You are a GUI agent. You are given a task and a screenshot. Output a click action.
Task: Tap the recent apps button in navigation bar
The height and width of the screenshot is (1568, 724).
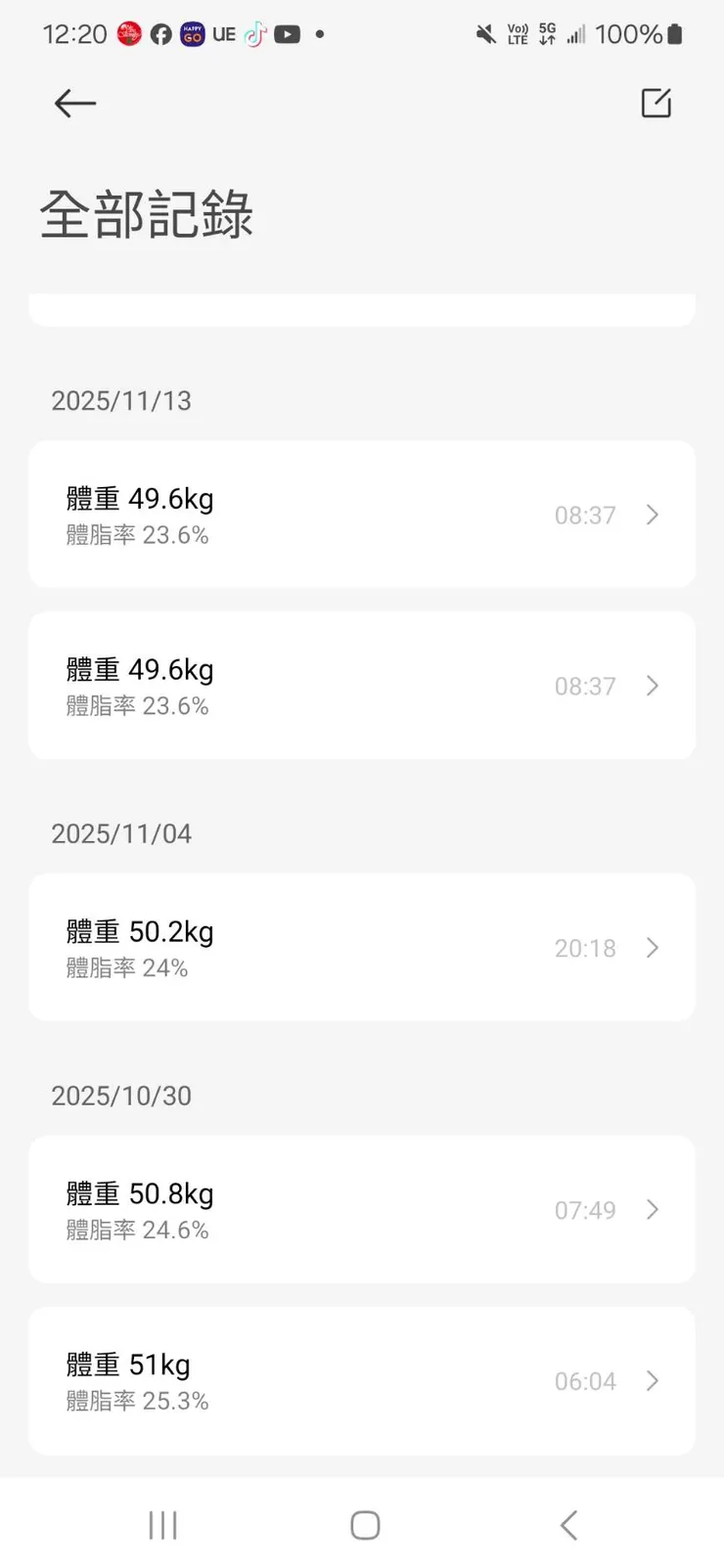[161, 1523]
